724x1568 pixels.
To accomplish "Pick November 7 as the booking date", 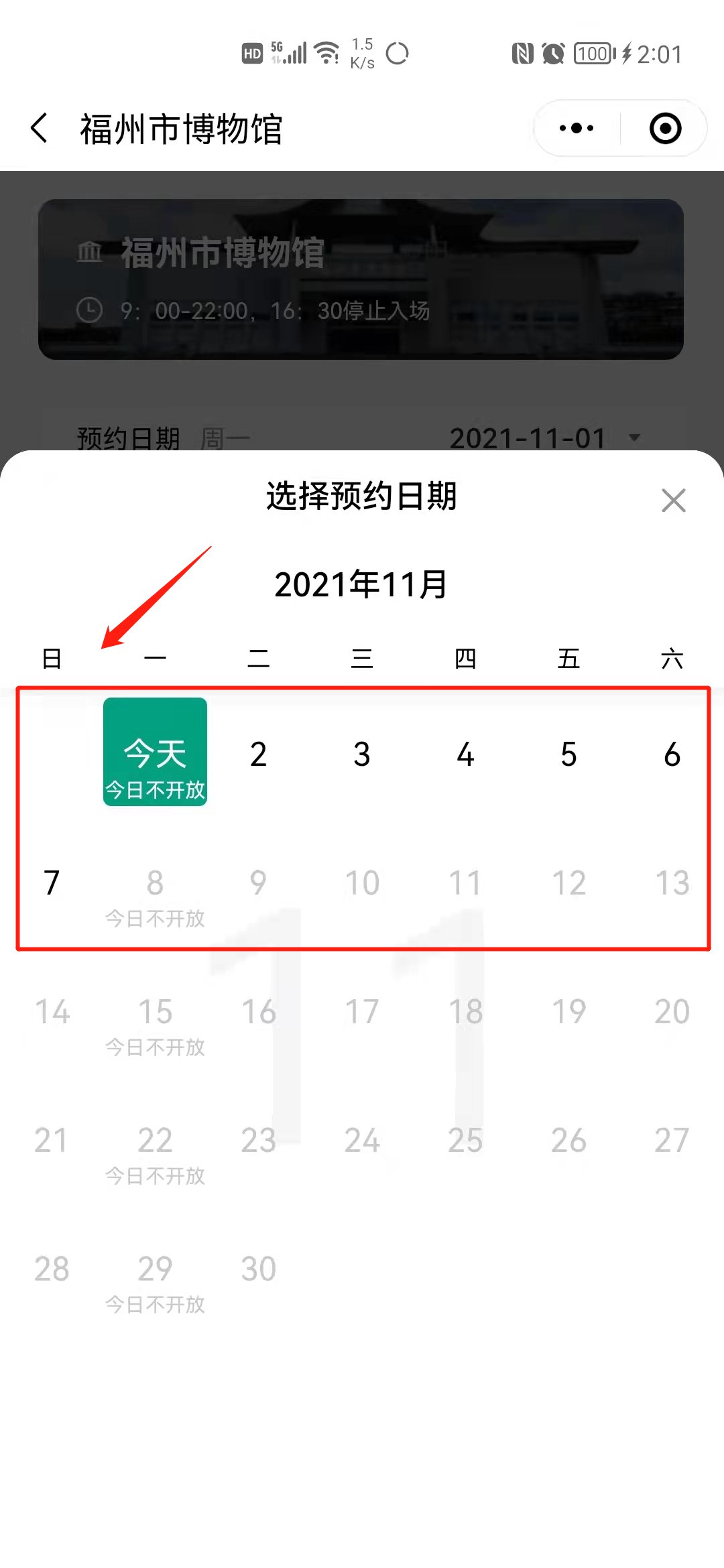I will (x=52, y=883).
